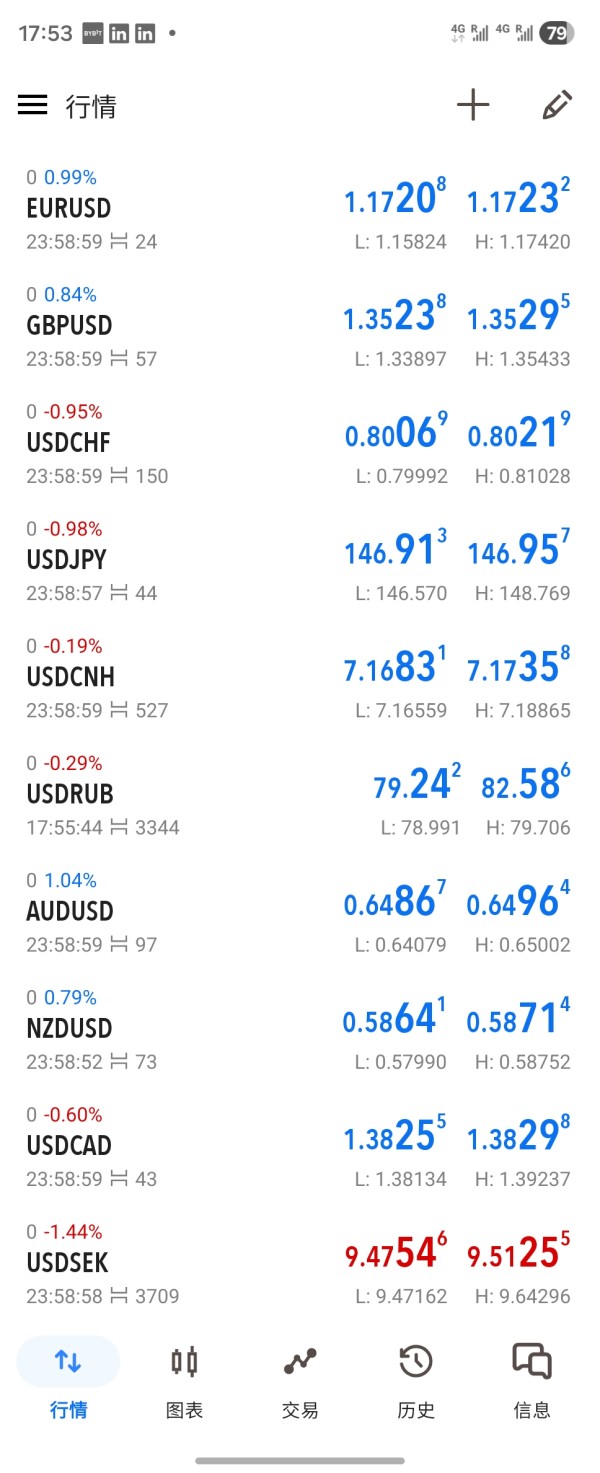600x1473 pixels.
Task: Select the USDRUB quote row
Action: [x=298, y=794]
